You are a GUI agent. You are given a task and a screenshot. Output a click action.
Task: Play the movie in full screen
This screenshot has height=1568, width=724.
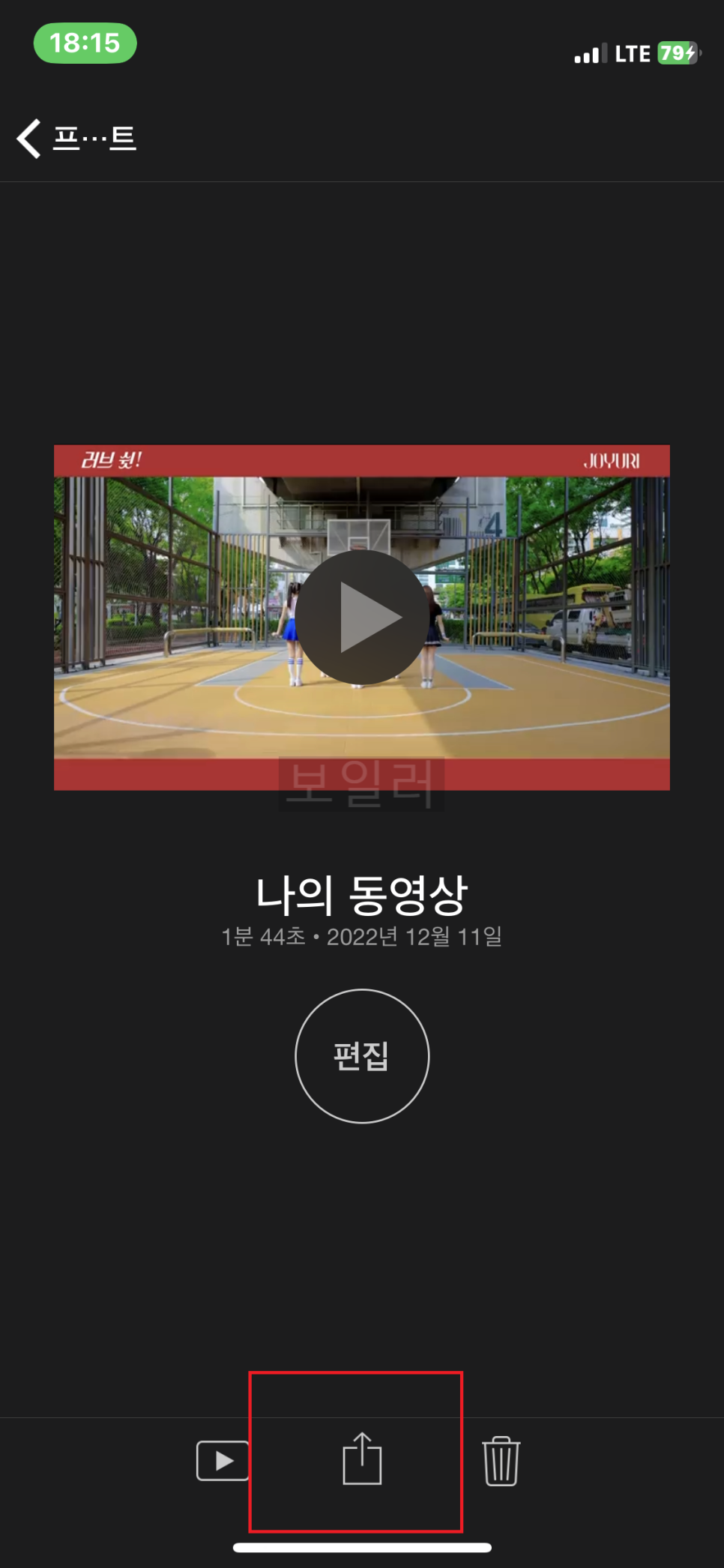pyautogui.click(x=223, y=1461)
